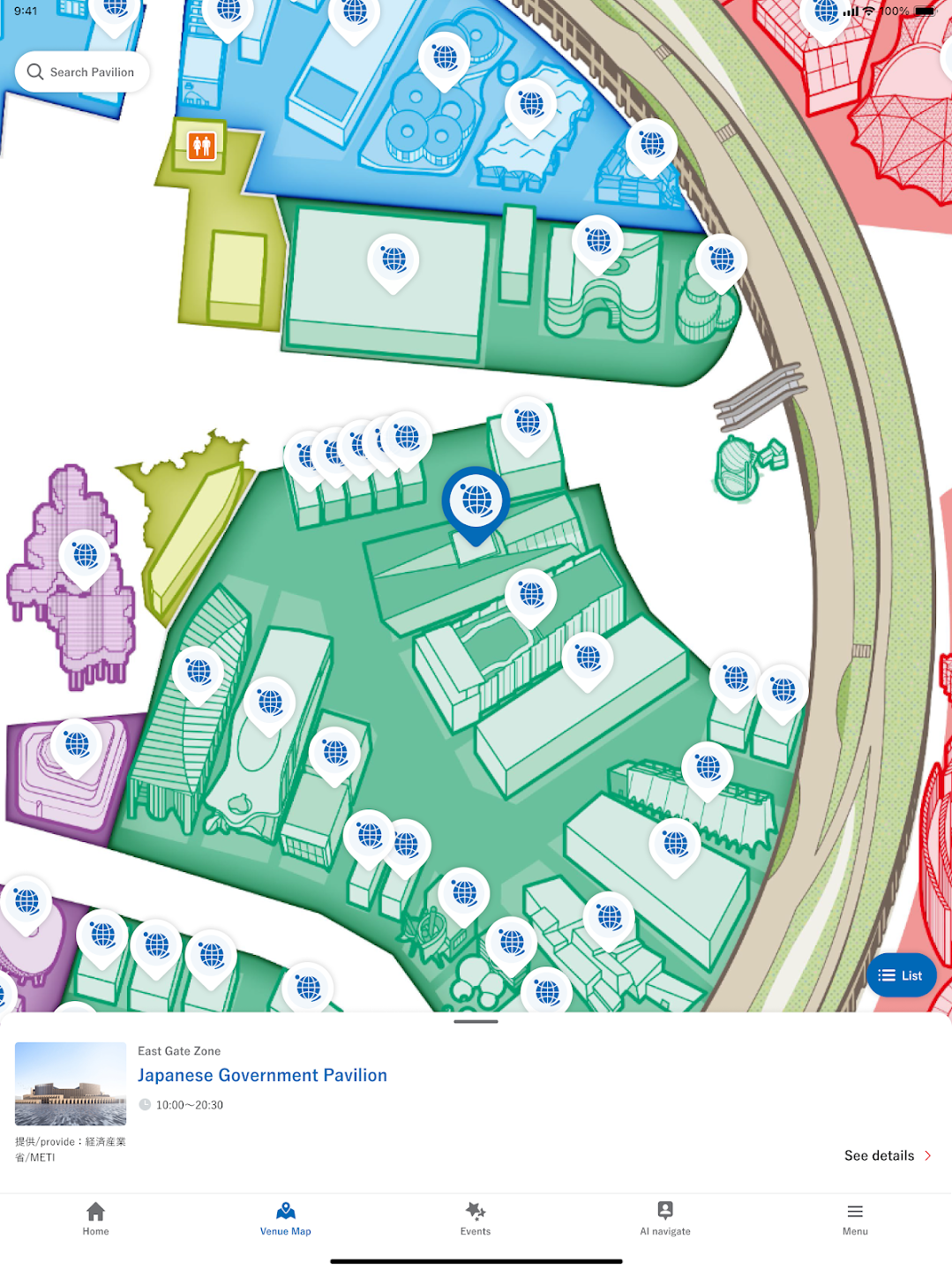Open the Japanese Government Pavilion title

click(x=262, y=1075)
